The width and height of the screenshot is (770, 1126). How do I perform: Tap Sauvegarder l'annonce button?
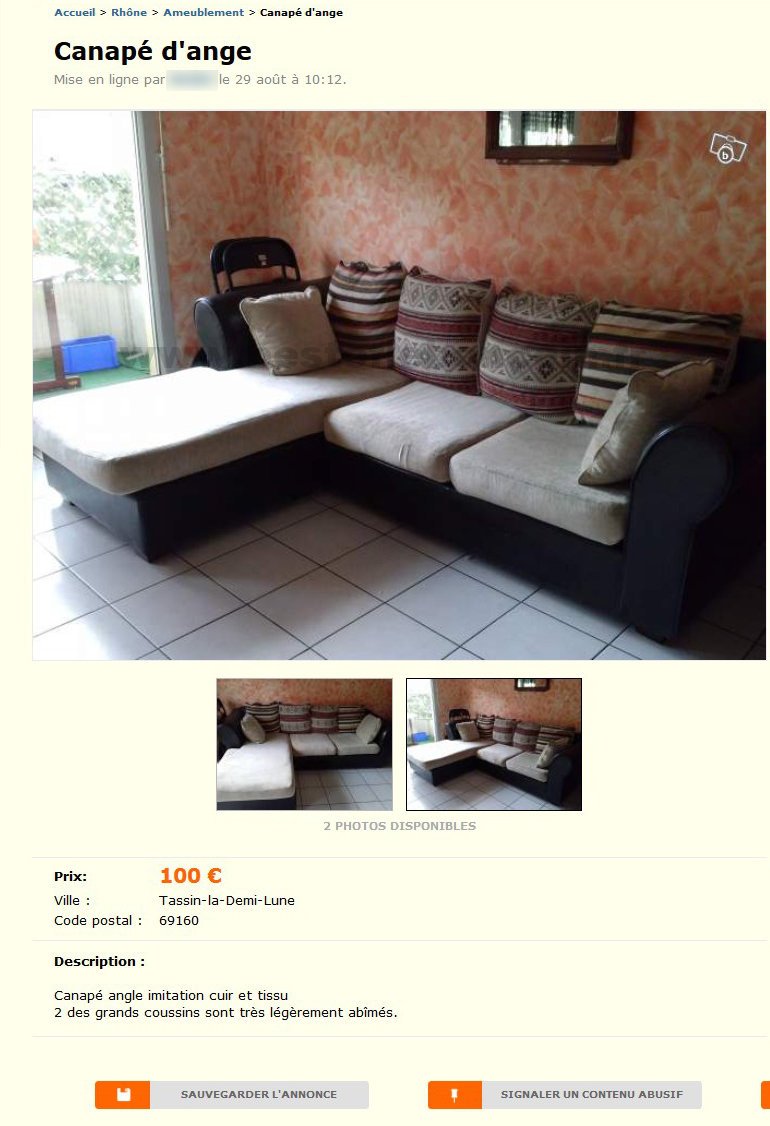tap(232, 1094)
